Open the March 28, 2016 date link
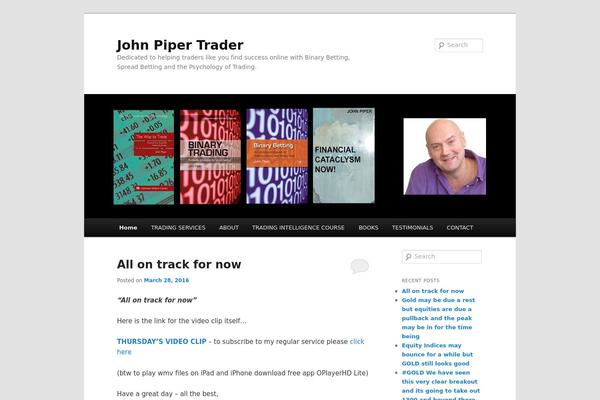Viewport: 600px width, 400px height. 168,280
